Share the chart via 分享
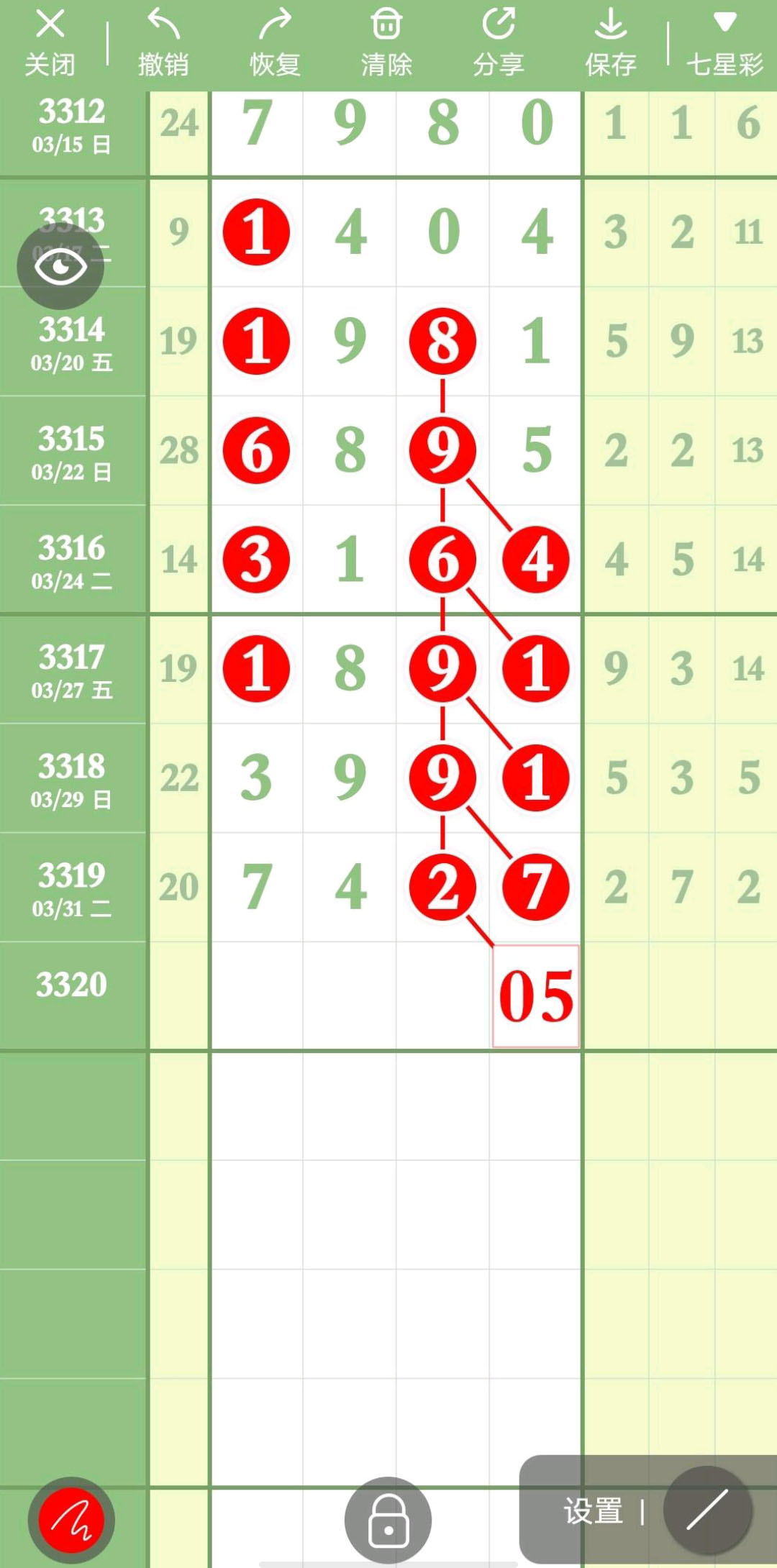The width and height of the screenshot is (777, 1568). (x=498, y=43)
